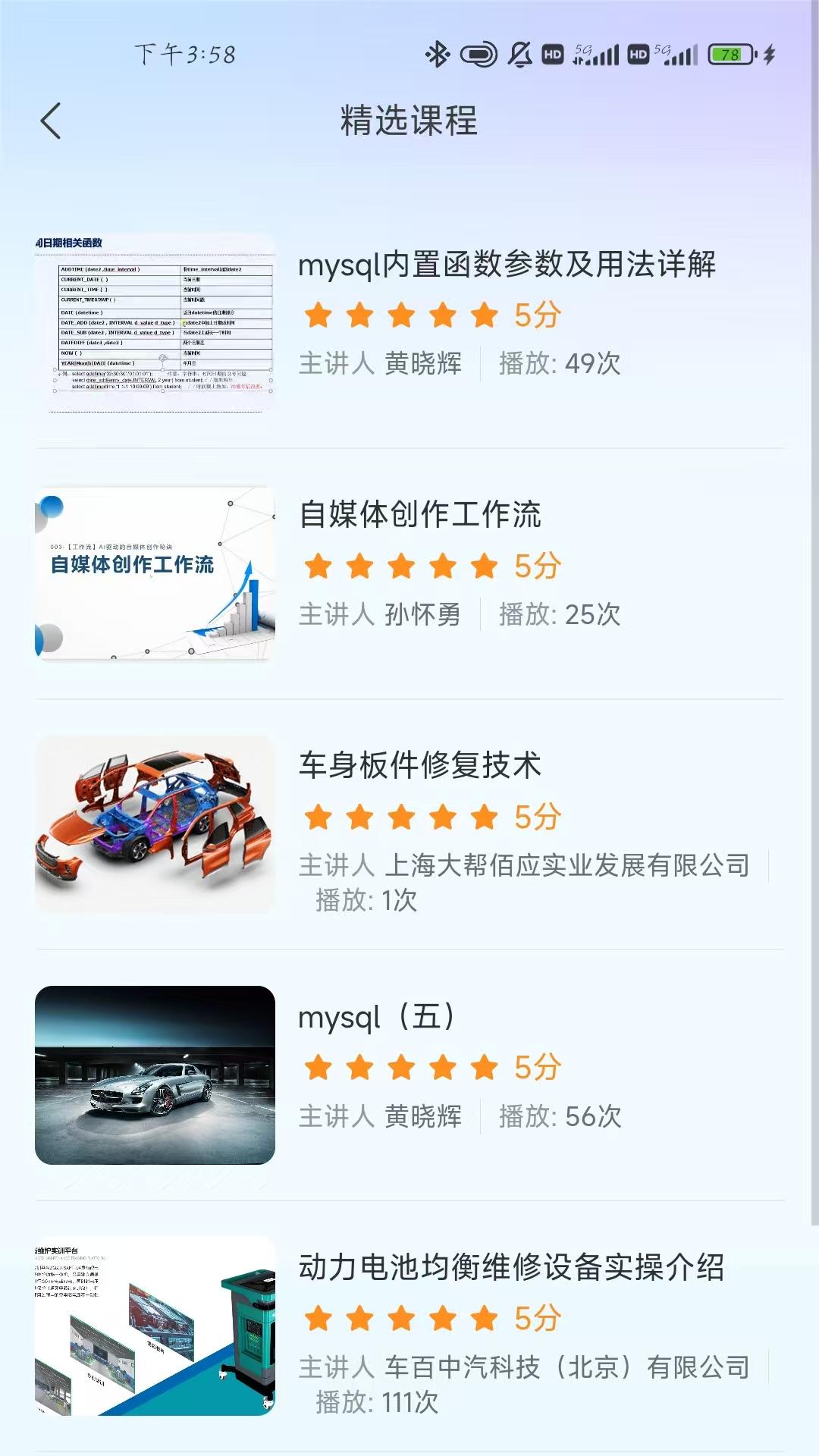Tap the 播放: 49次 play count
The height and width of the screenshot is (1456, 819).
559,364
